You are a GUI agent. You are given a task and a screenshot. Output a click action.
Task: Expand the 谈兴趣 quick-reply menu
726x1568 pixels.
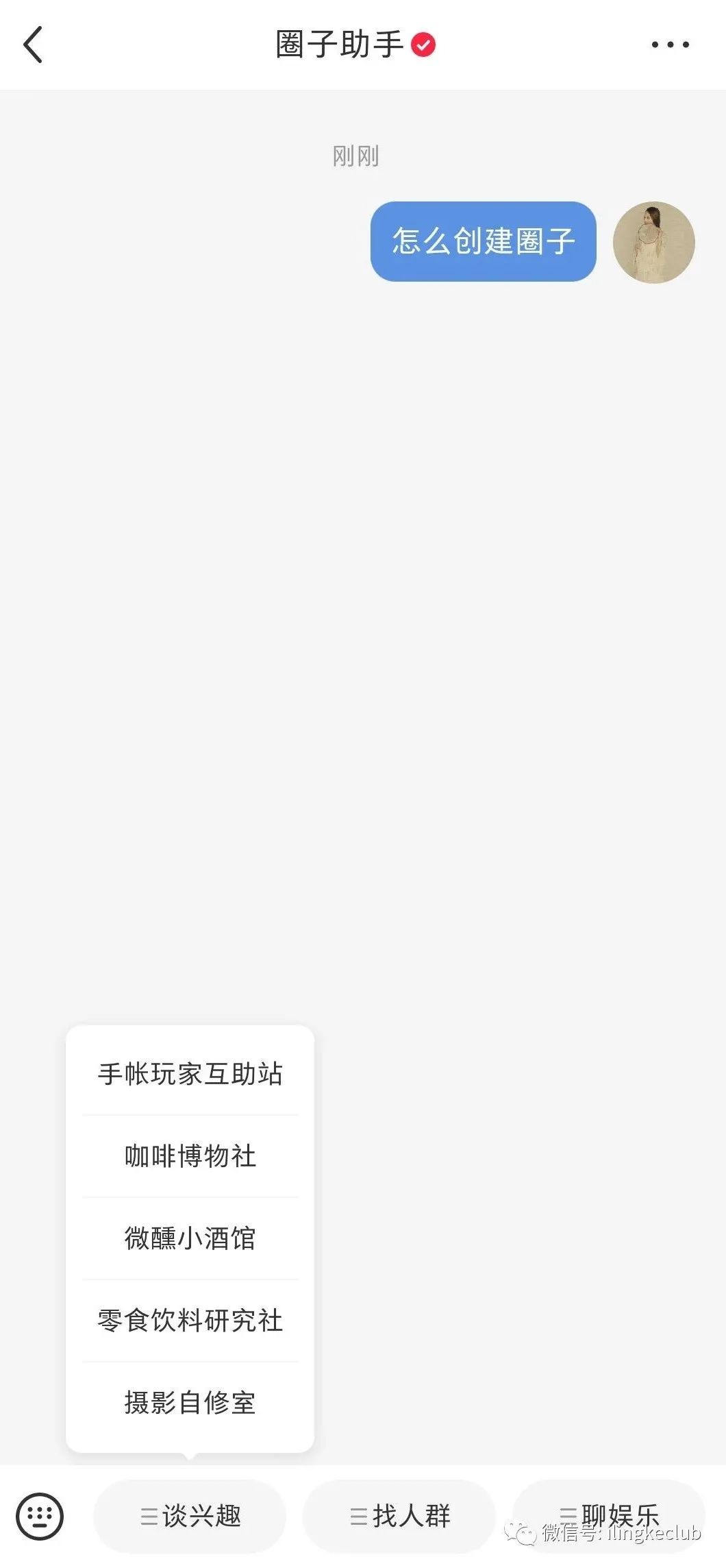pyautogui.click(x=190, y=1515)
